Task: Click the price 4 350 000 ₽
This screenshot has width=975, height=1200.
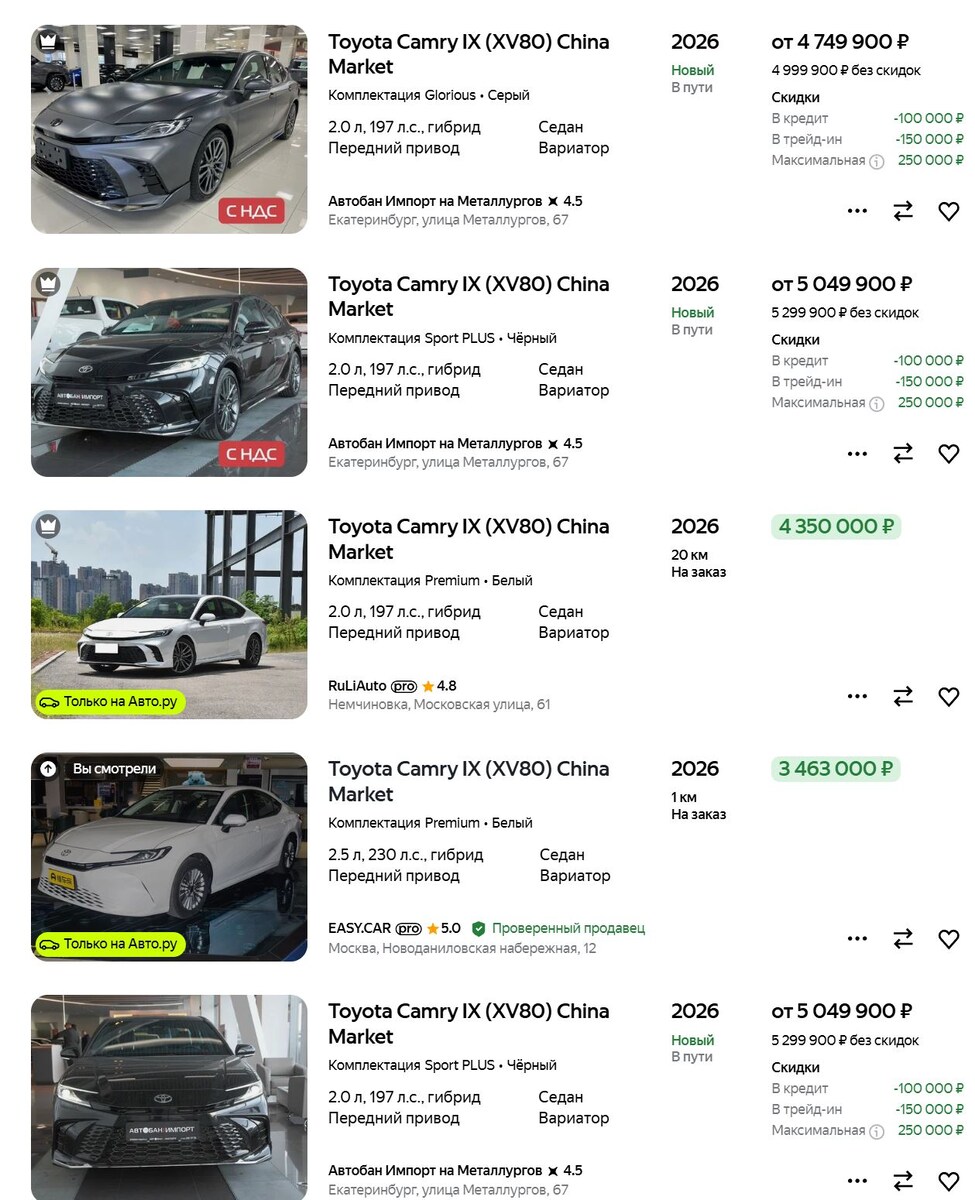Action: [x=834, y=526]
